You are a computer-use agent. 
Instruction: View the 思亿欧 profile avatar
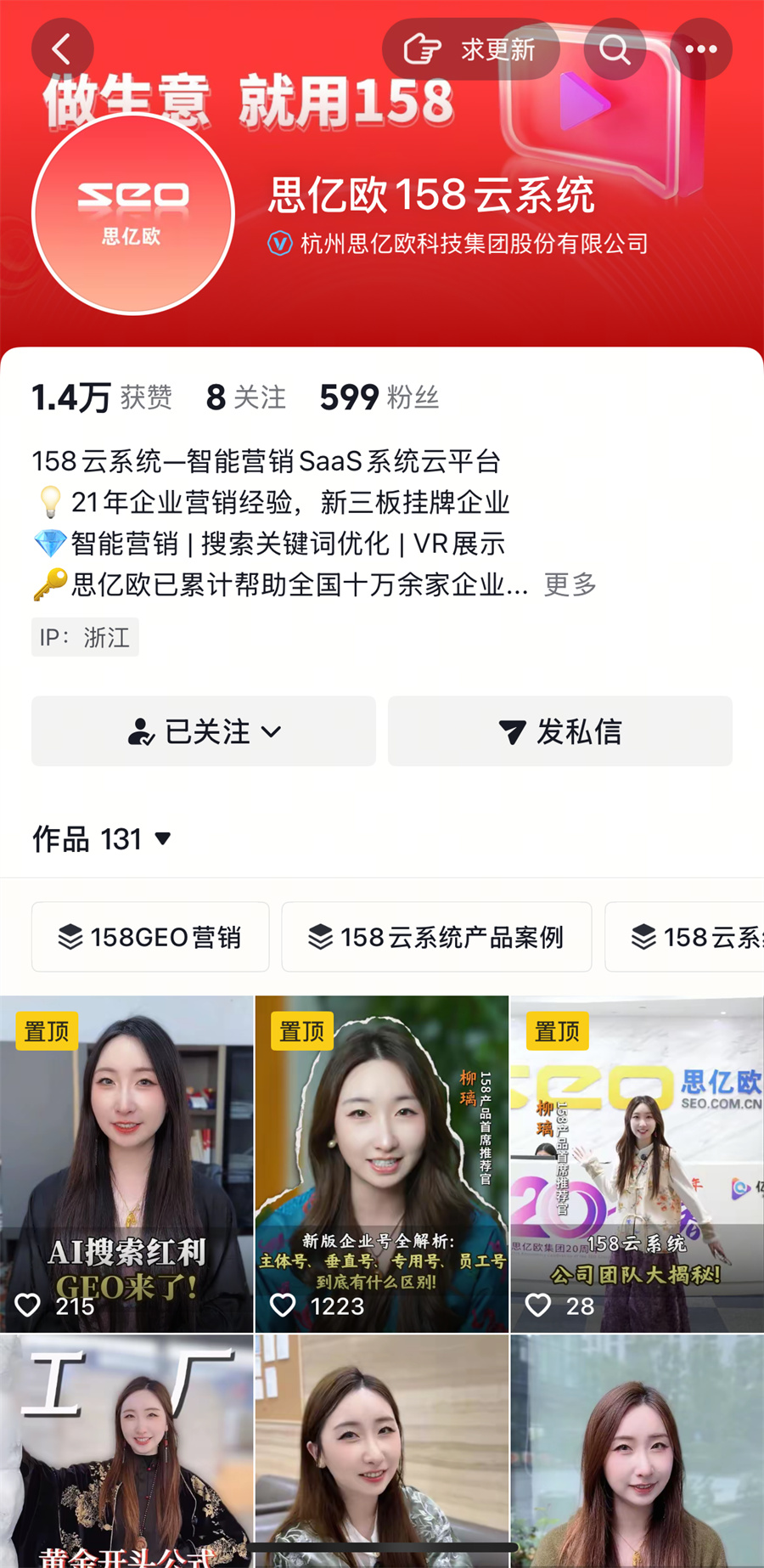pyautogui.click(x=133, y=214)
